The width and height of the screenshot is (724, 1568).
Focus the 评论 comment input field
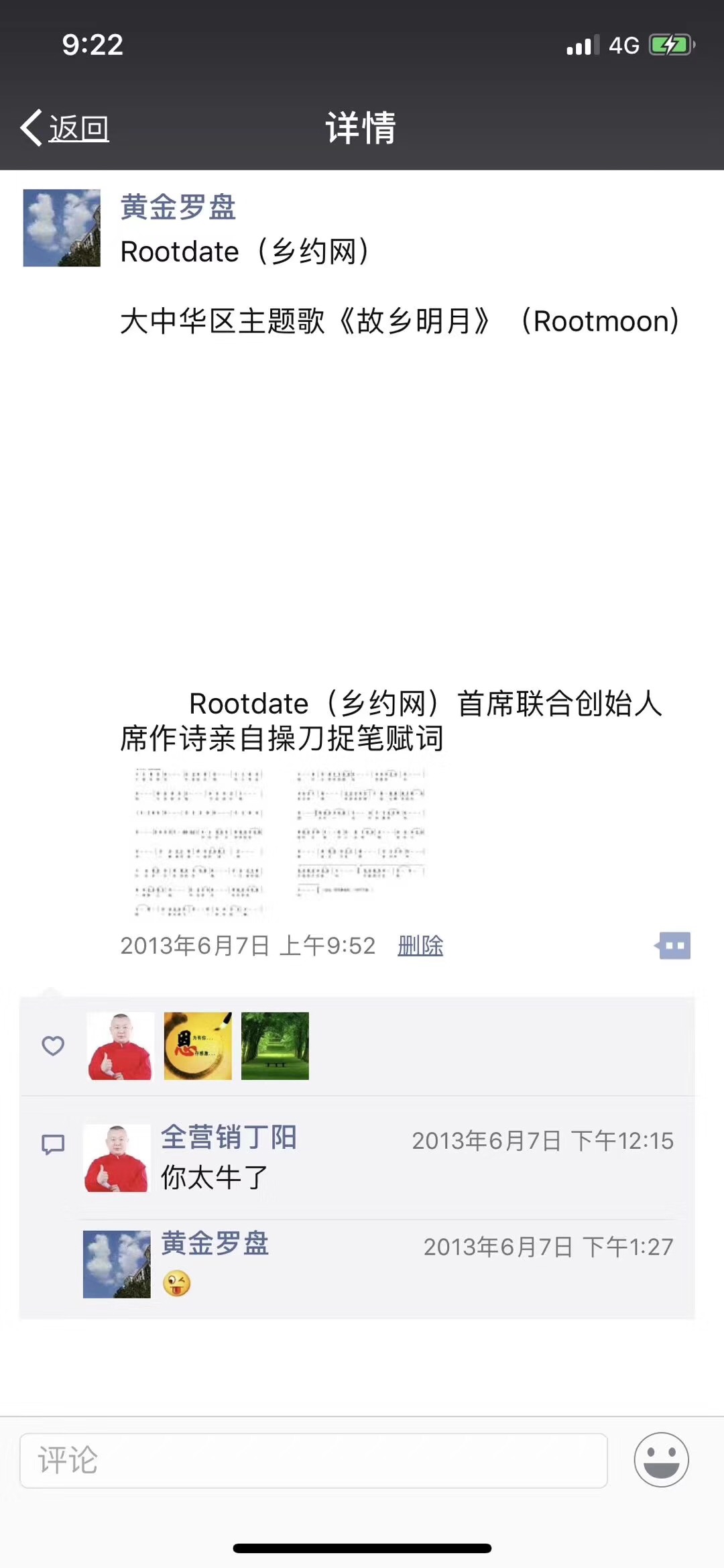313,1460
